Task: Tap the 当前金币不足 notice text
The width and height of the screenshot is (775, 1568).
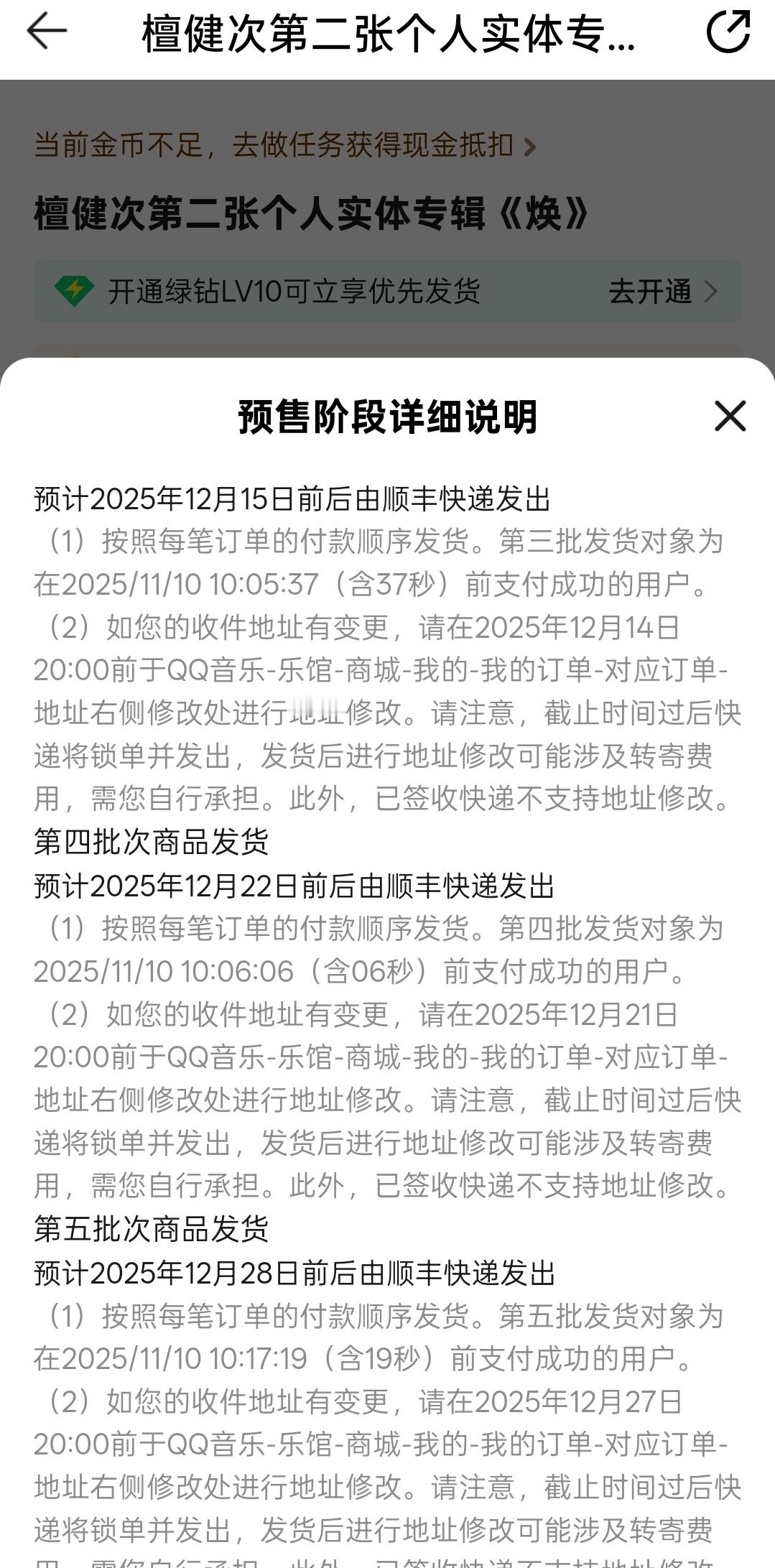Action: [x=129, y=146]
